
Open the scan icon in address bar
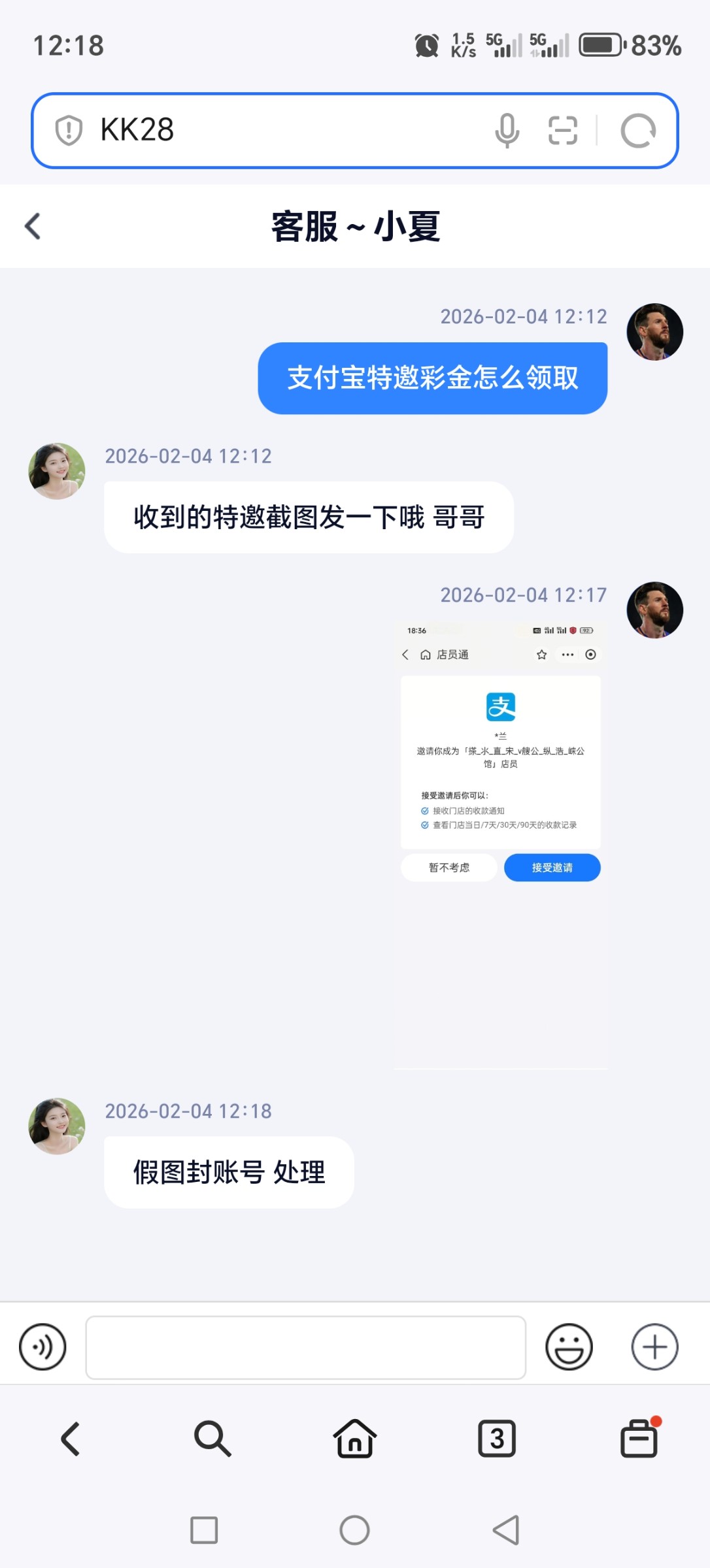coord(562,130)
